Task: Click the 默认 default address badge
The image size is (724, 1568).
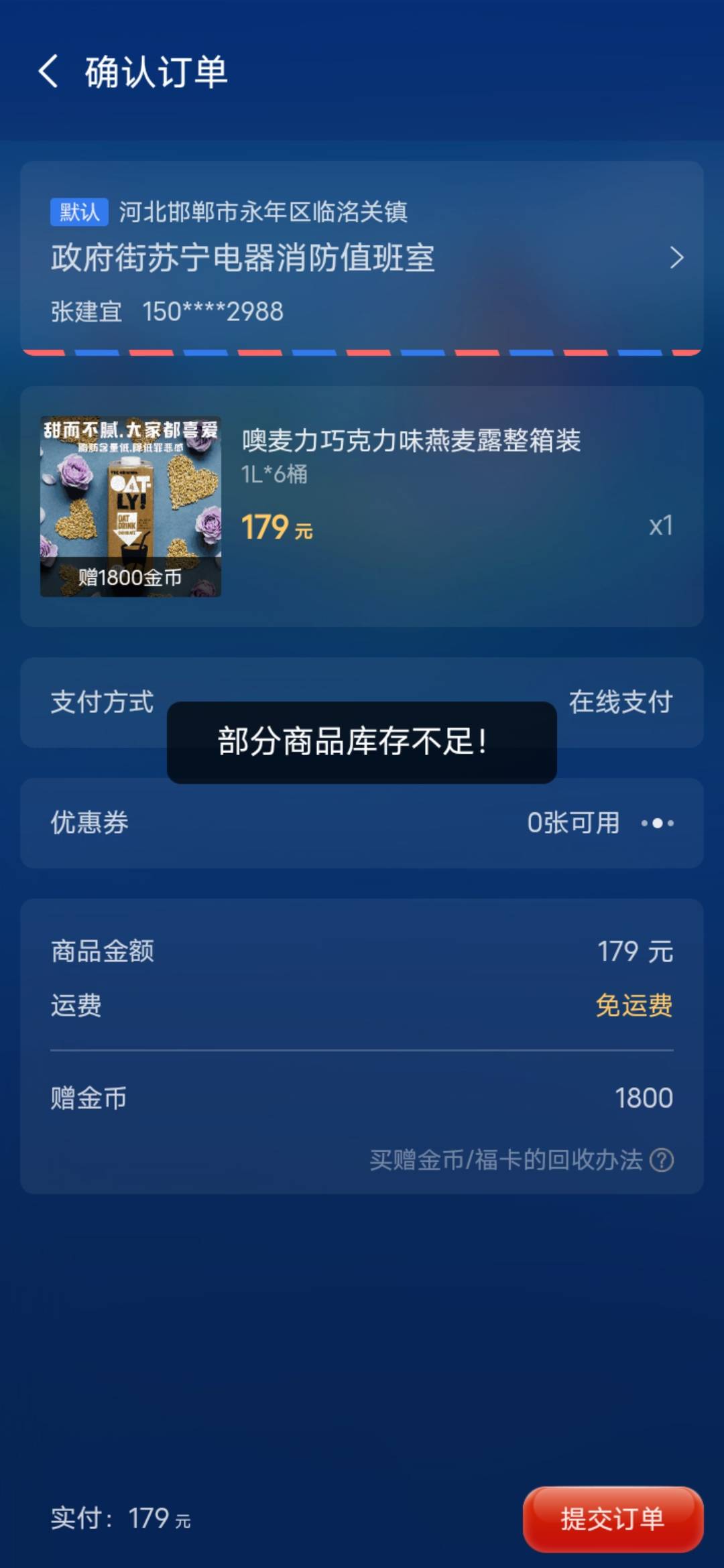Action: (x=80, y=212)
